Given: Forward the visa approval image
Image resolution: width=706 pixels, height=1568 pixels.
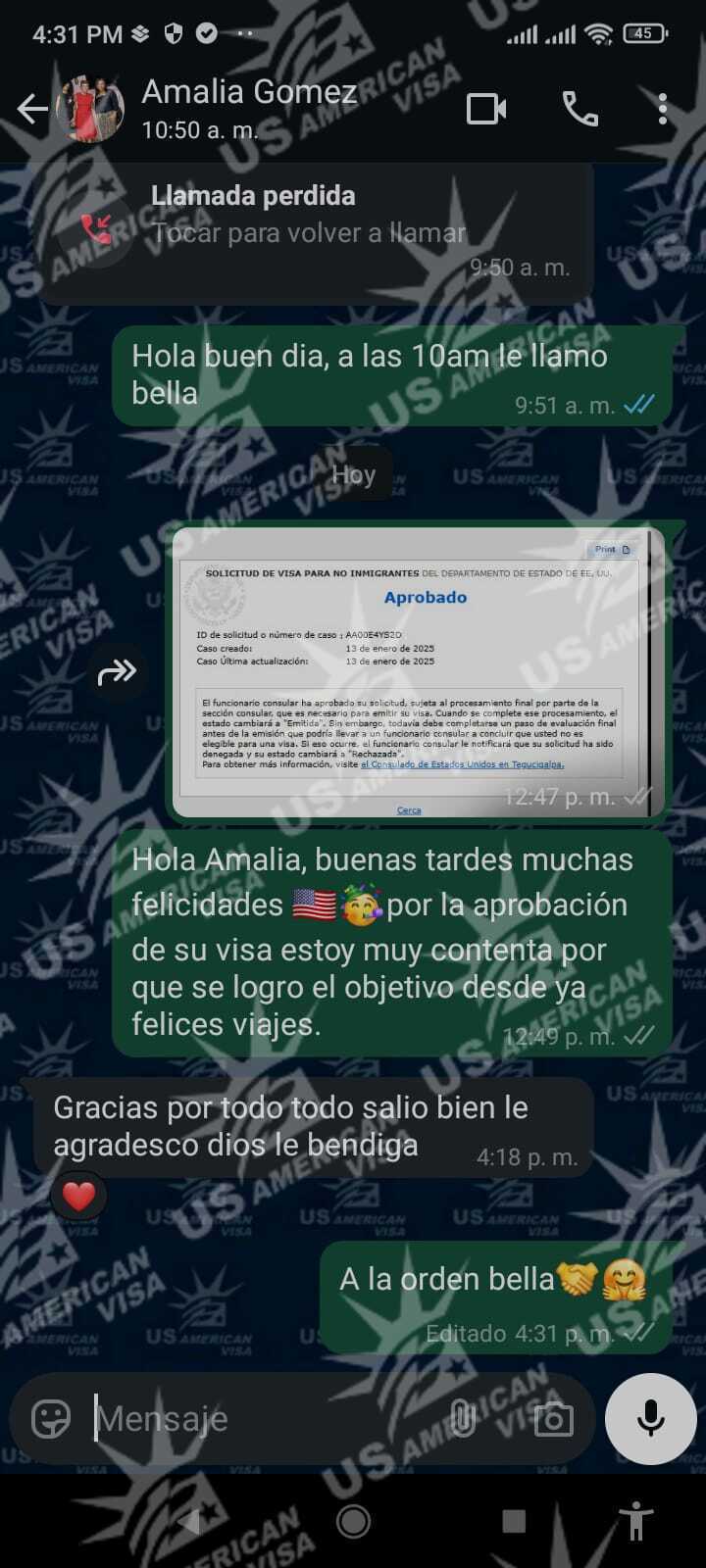Looking at the screenshot, I should point(117,671).
